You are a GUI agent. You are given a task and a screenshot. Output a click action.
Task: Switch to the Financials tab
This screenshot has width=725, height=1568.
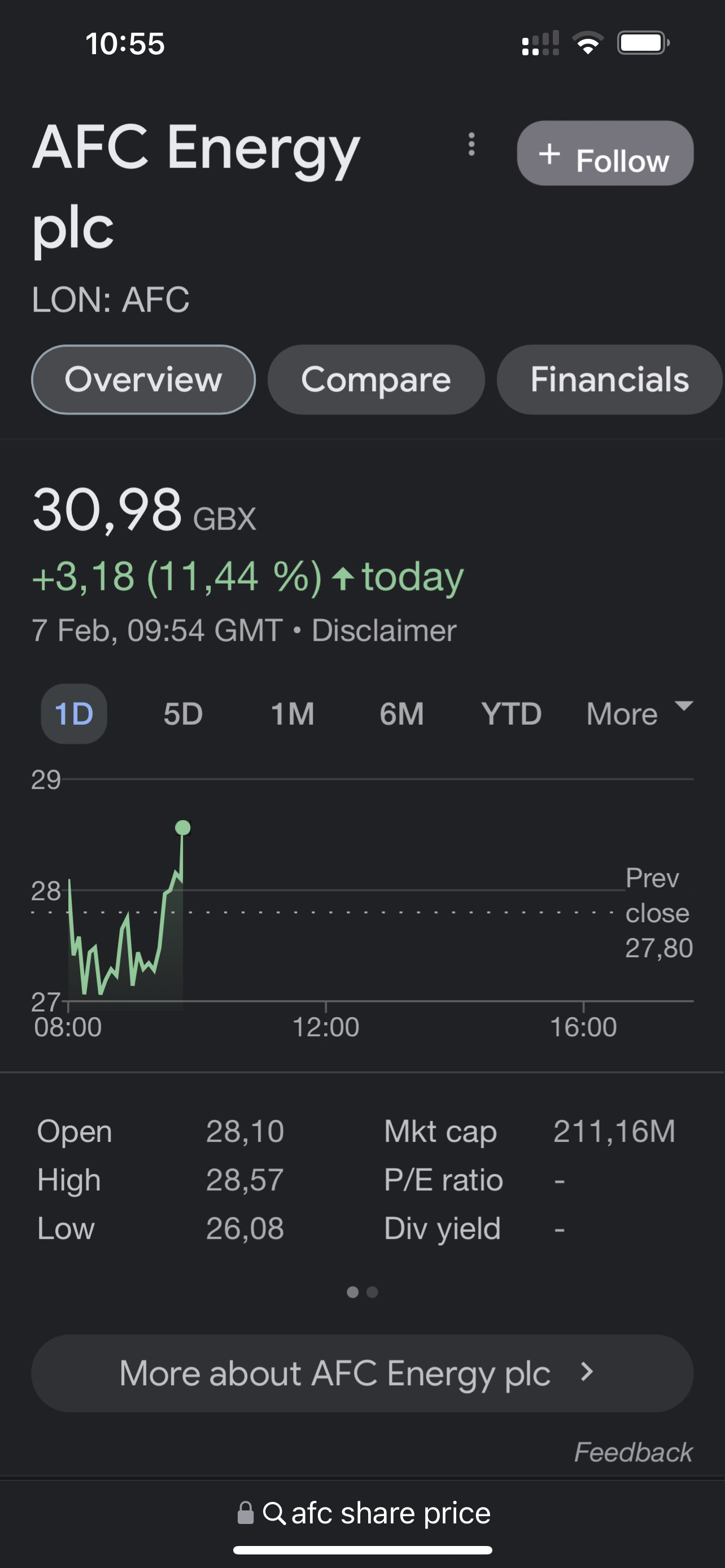[609, 379]
